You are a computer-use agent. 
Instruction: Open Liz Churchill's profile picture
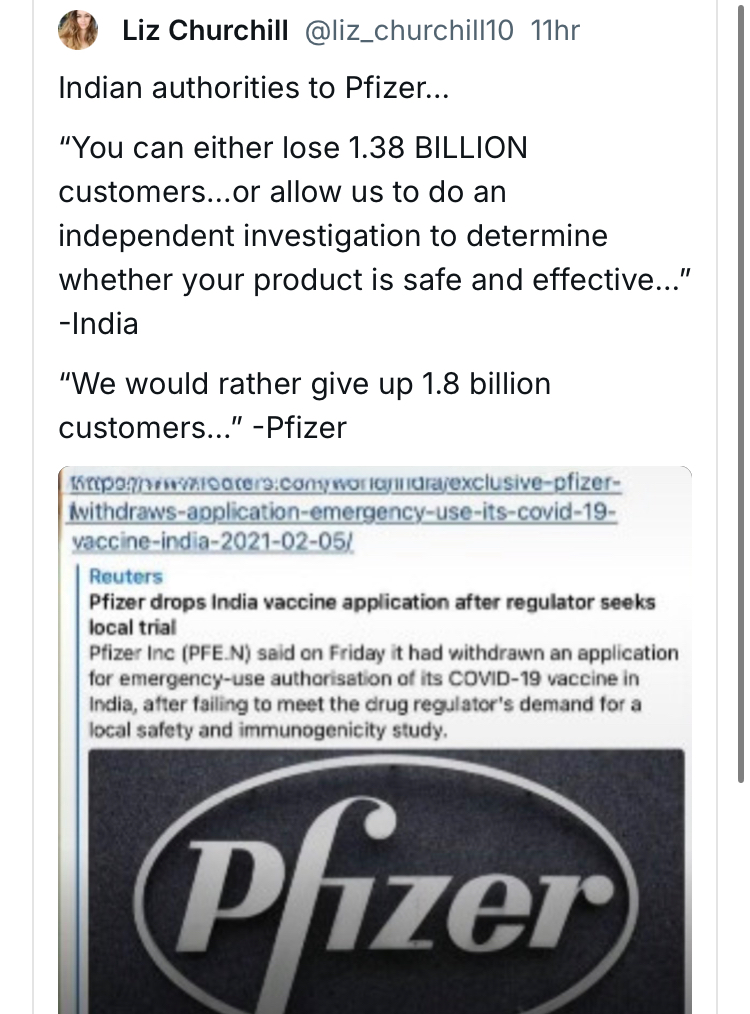77,31
